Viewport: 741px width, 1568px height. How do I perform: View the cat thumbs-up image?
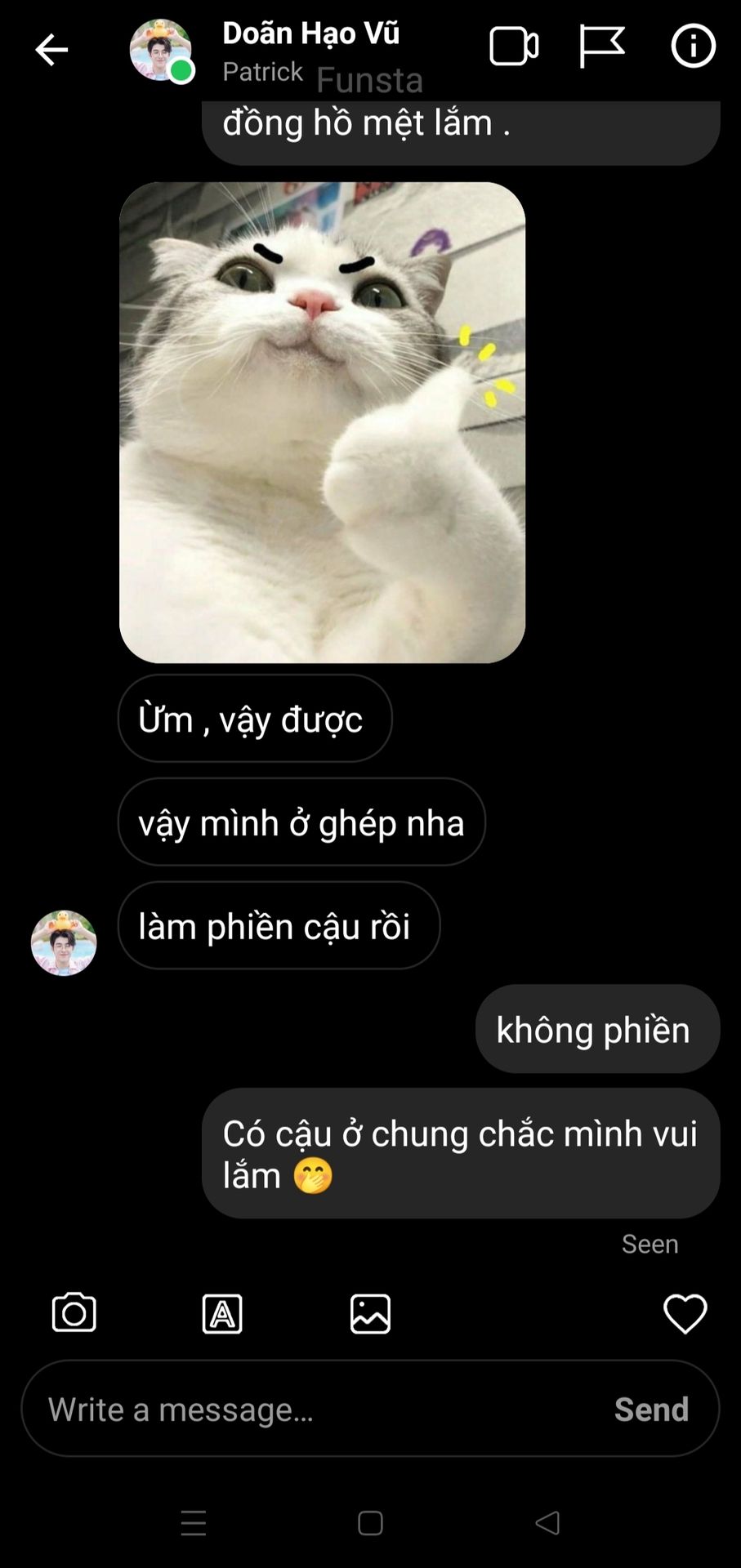322,422
